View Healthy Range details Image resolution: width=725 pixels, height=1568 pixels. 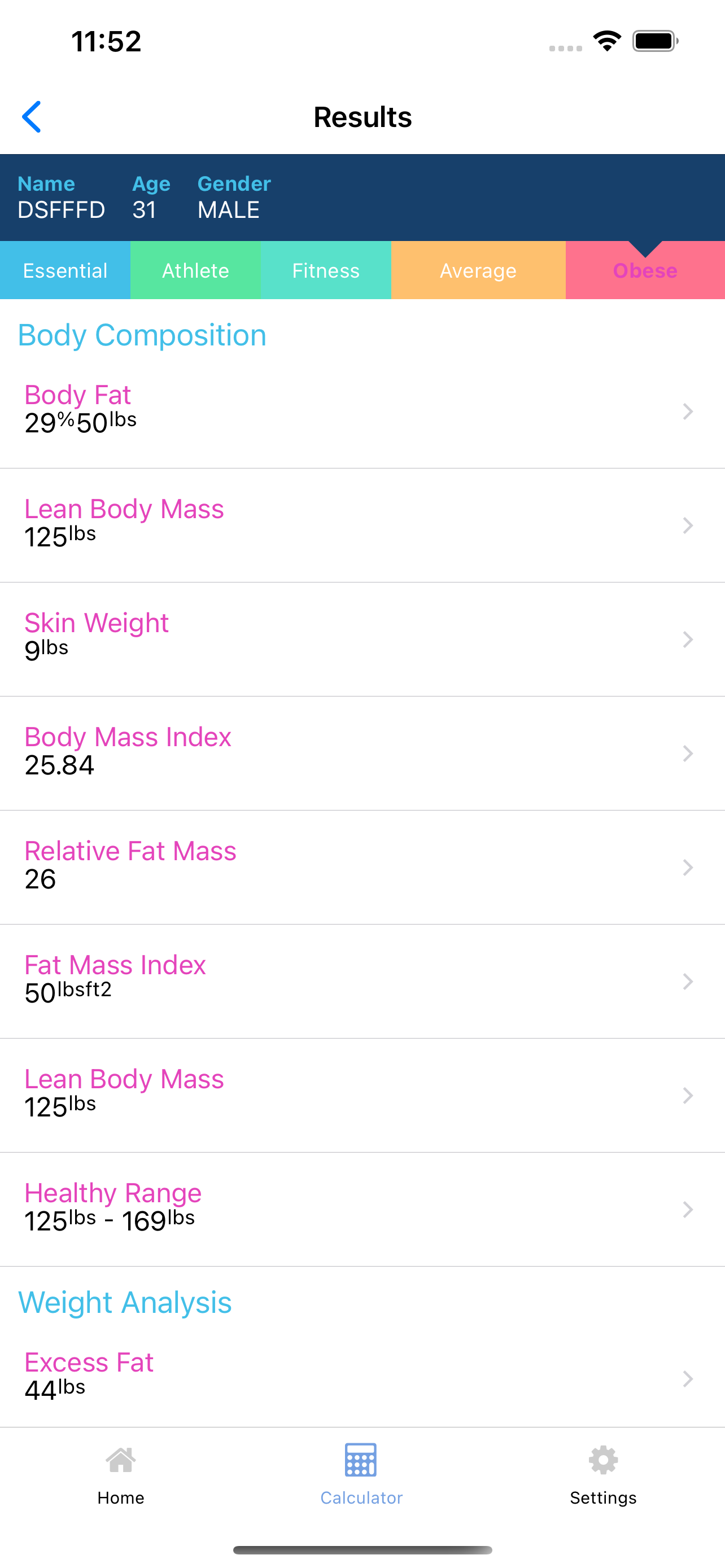point(362,1210)
